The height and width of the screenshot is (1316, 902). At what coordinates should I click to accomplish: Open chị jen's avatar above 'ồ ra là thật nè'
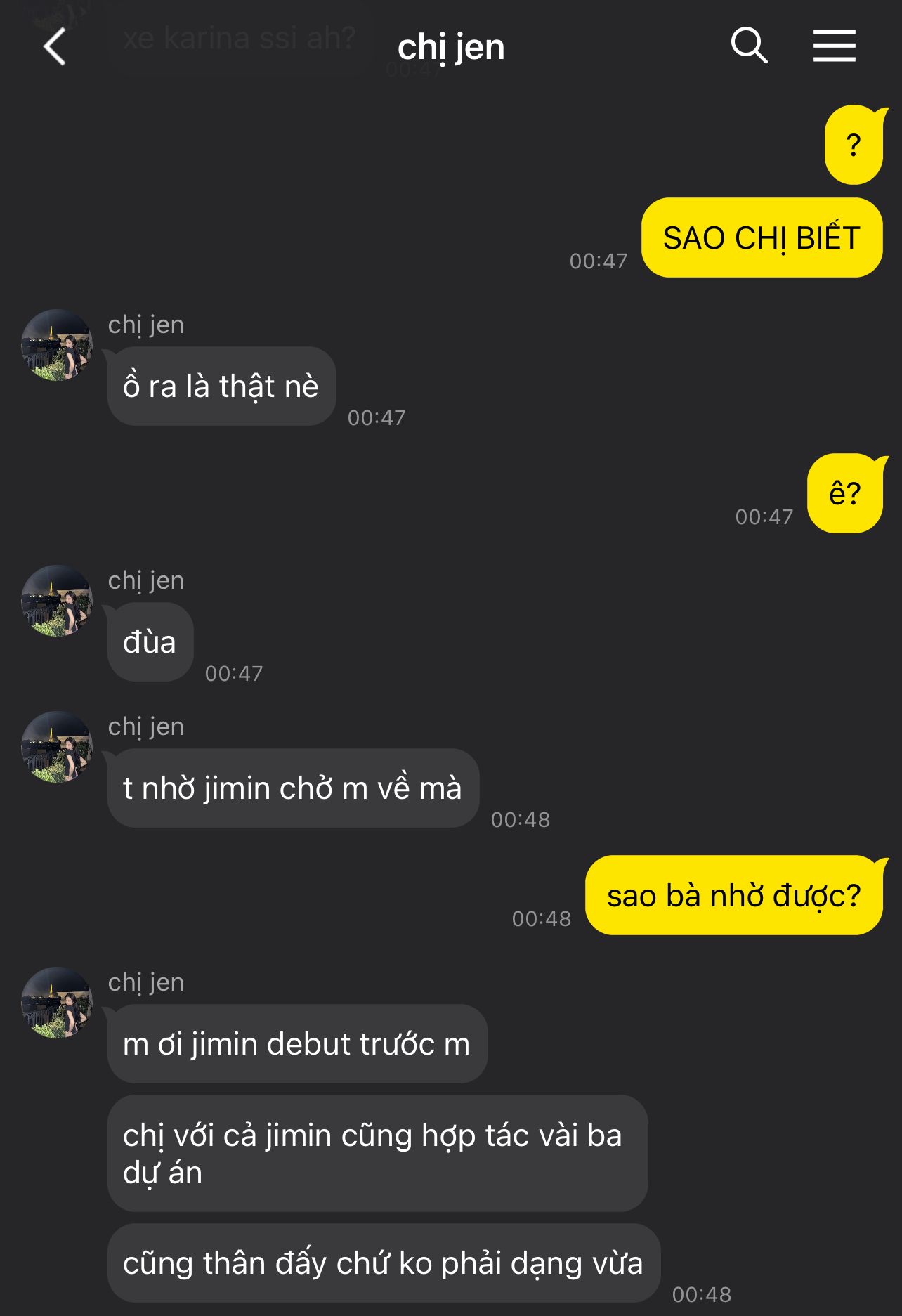click(x=57, y=345)
